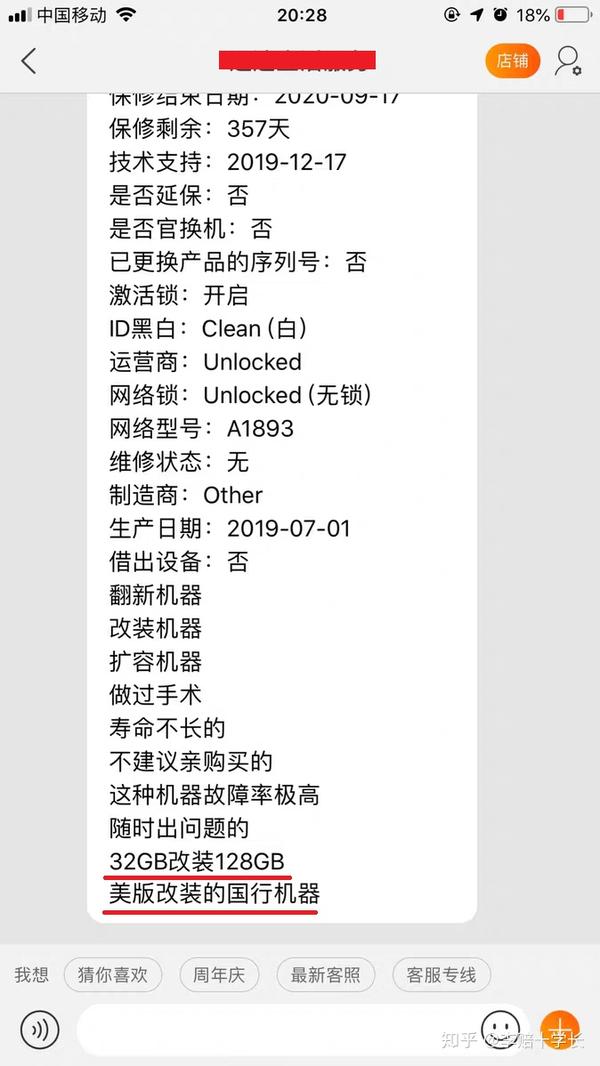Choose the 最新客照 chip

point(325,975)
